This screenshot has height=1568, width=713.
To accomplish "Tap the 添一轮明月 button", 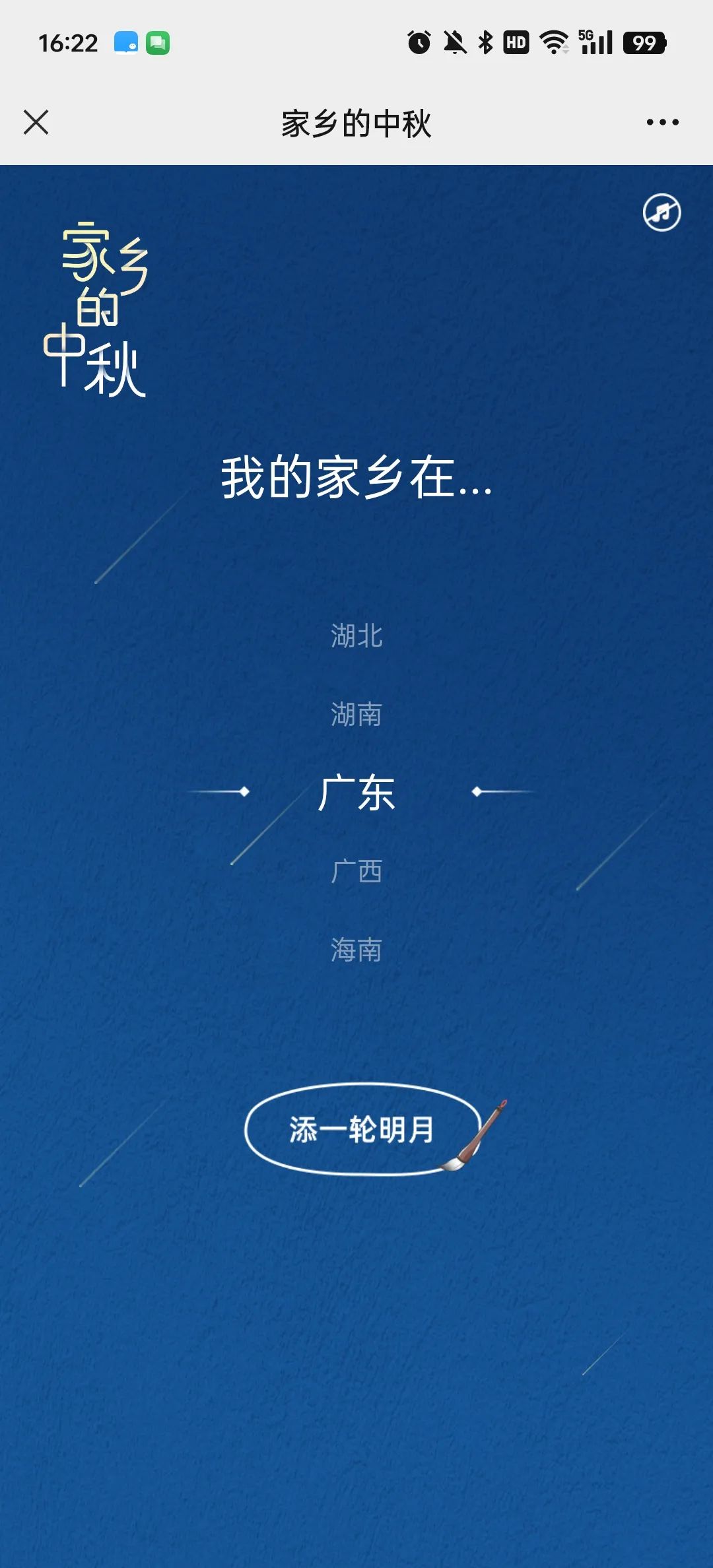I will 362,1129.
